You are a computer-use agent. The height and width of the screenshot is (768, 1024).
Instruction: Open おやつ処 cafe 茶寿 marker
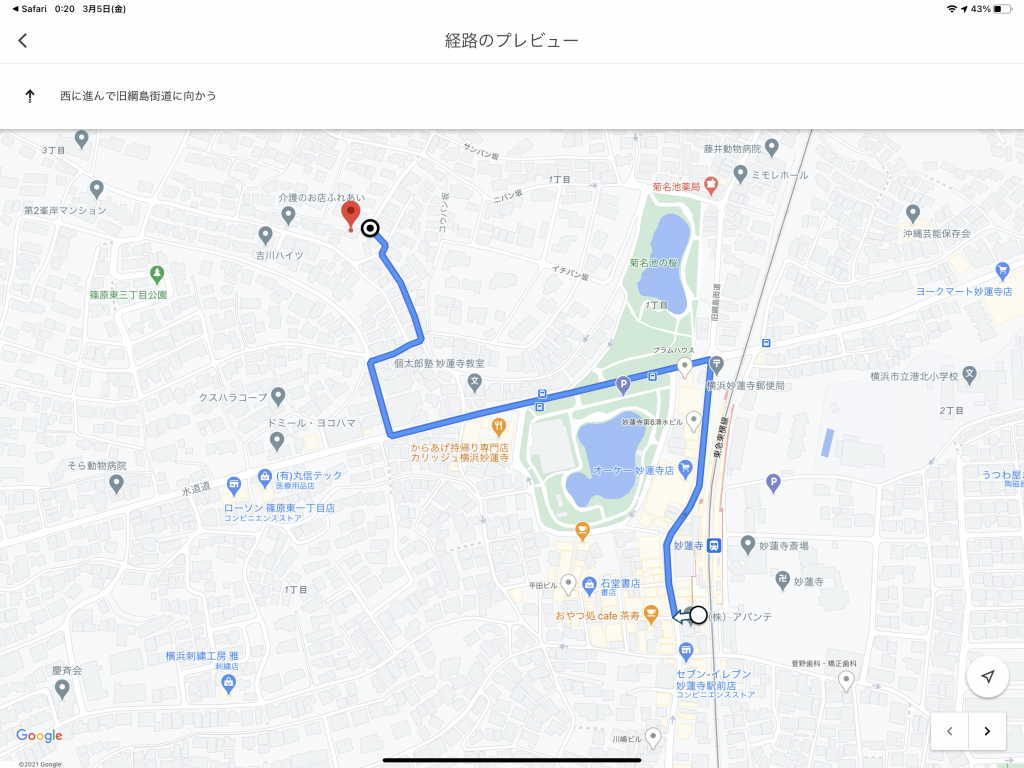pyautogui.click(x=651, y=612)
